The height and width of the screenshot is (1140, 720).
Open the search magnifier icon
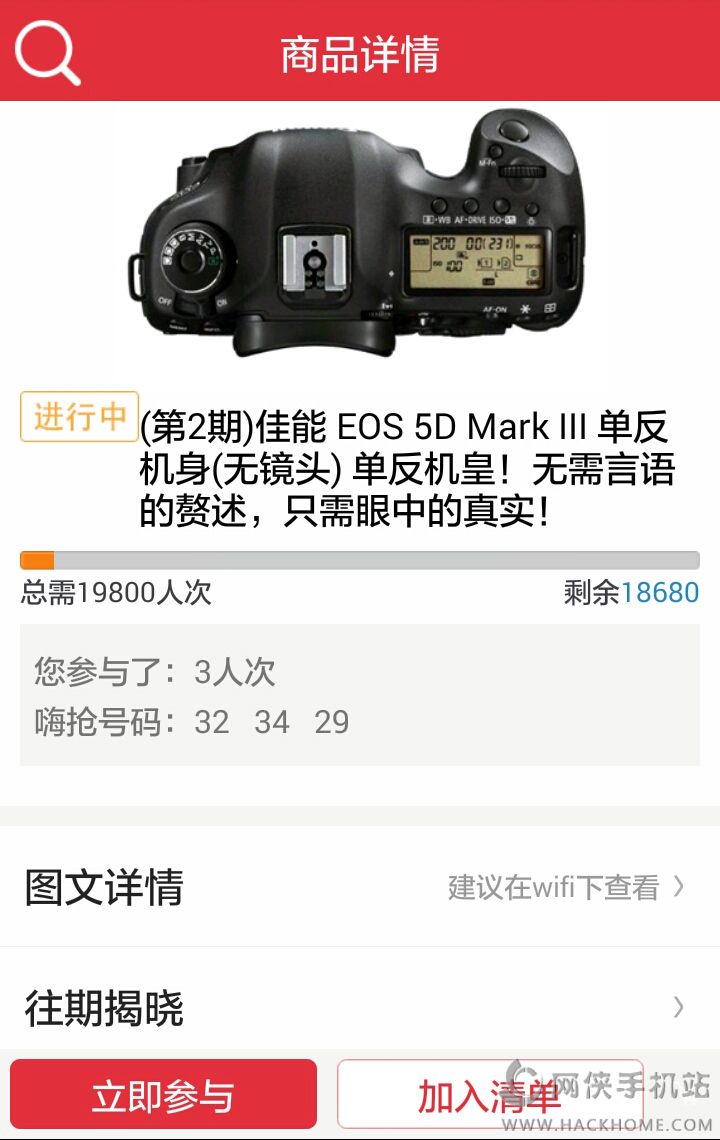coord(47,51)
